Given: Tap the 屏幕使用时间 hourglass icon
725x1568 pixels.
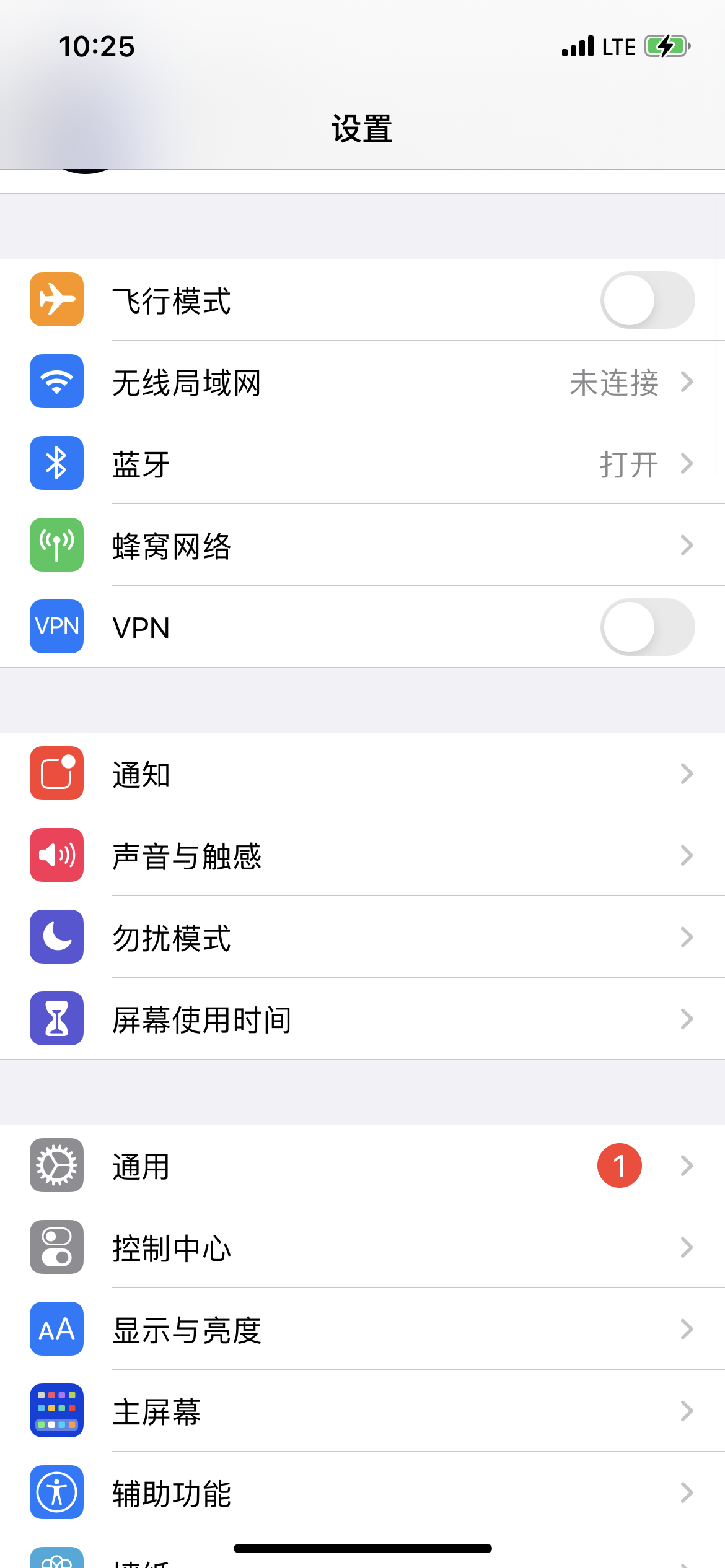Looking at the screenshot, I should click(56, 1019).
